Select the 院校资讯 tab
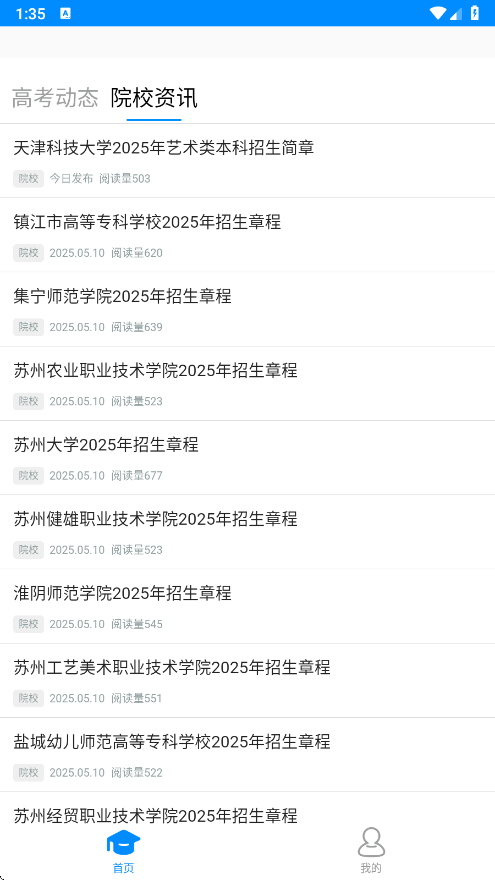495x880 pixels. point(154,98)
